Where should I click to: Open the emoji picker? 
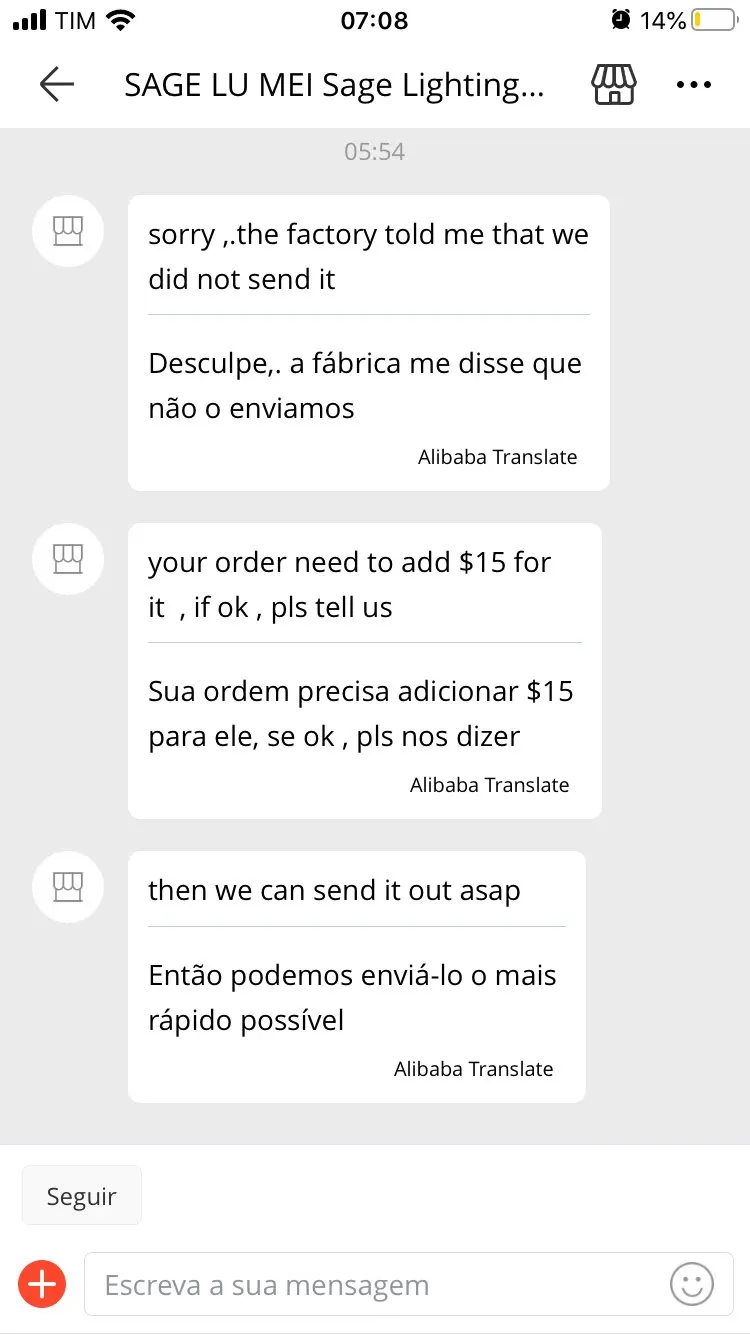[x=692, y=1284]
